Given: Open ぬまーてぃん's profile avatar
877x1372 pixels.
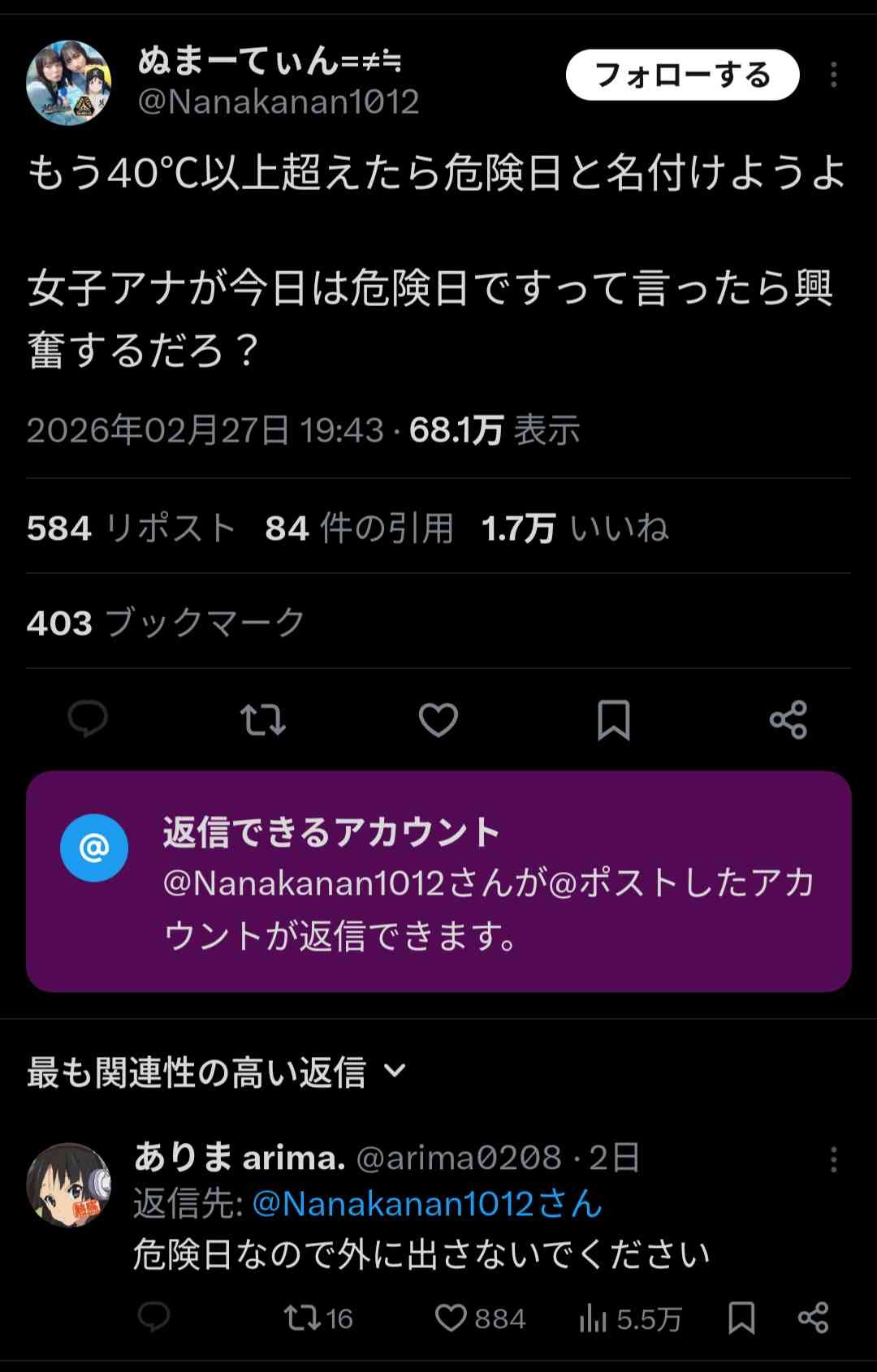Looking at the screenshot, I should [x=69, y=83].
